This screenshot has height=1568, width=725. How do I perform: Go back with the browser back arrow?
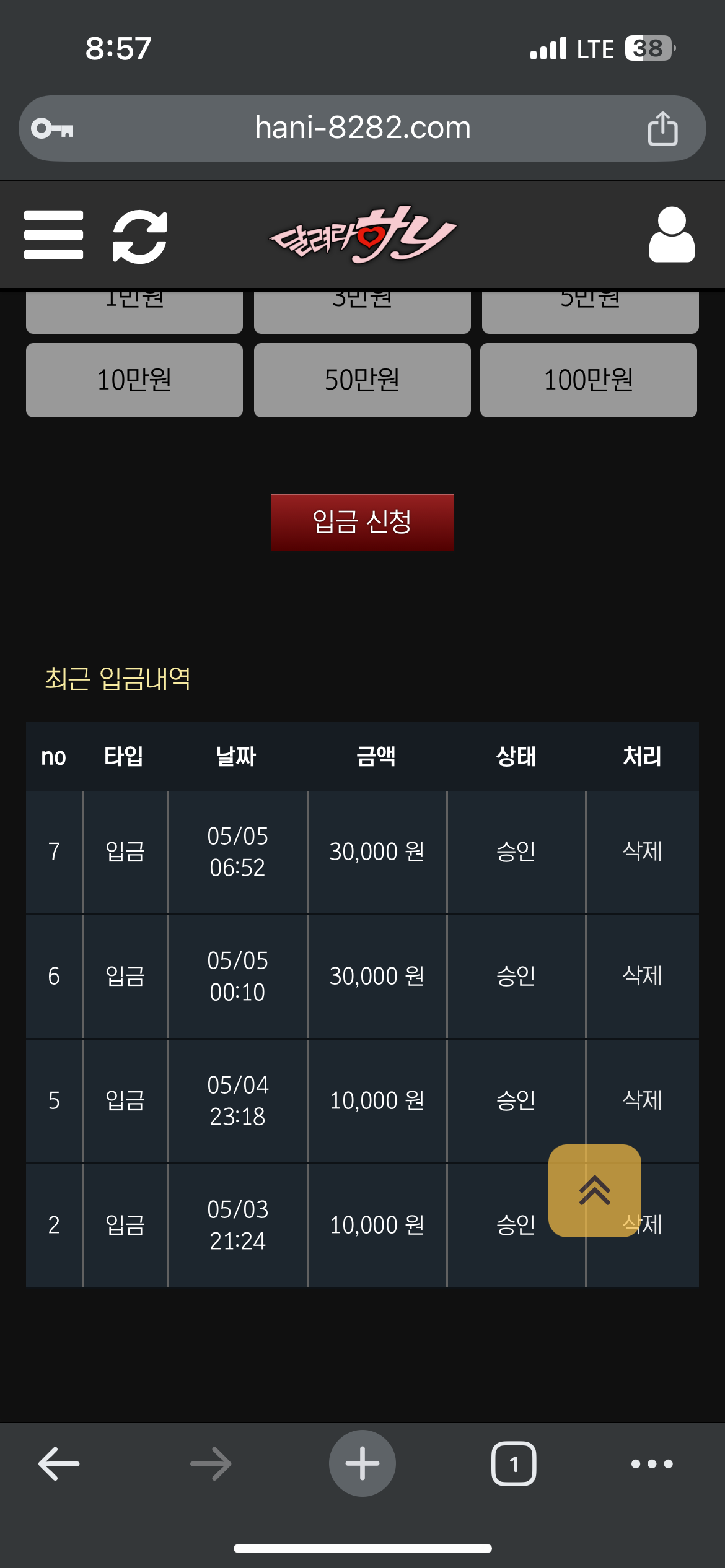[x=59, y=1464]
